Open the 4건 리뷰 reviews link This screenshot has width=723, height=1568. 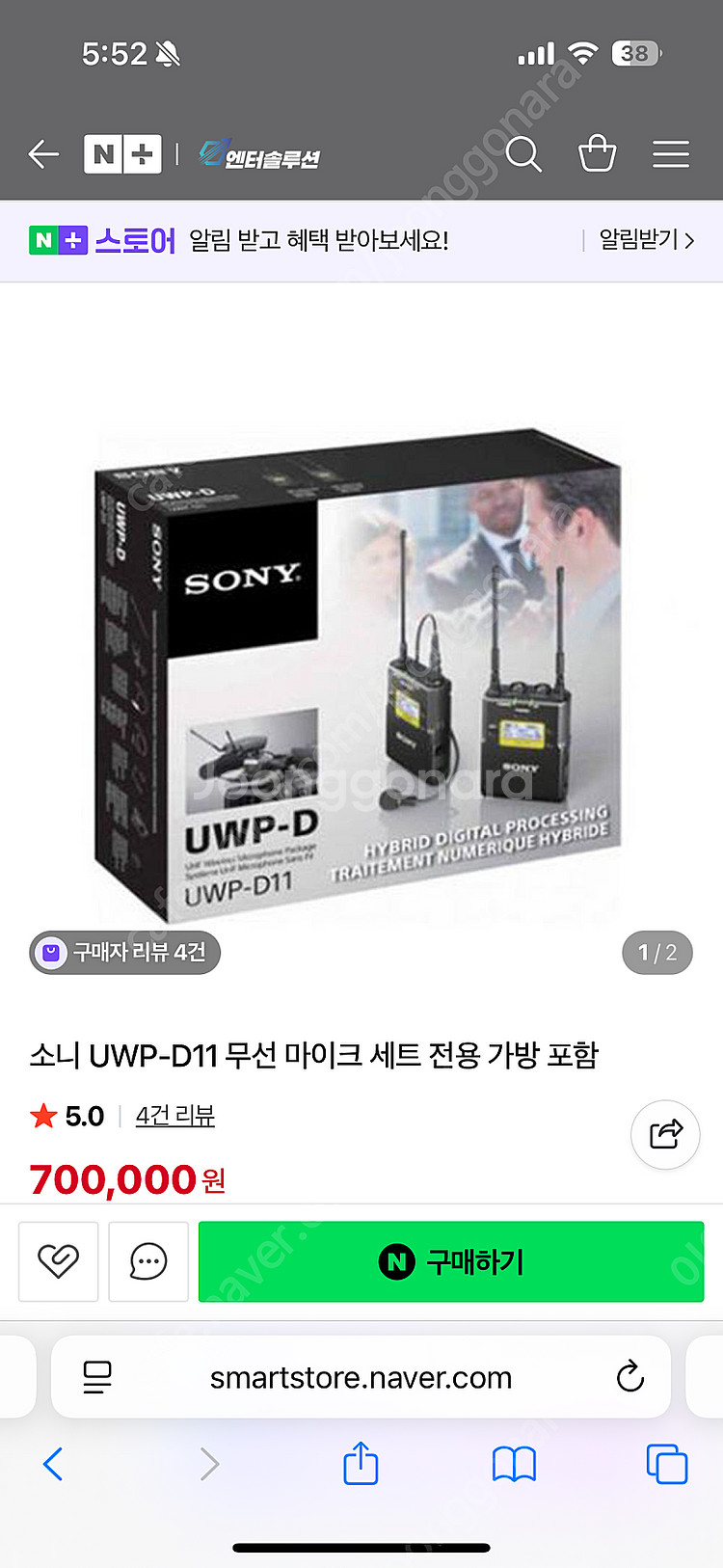click(x=174, y=1116)
